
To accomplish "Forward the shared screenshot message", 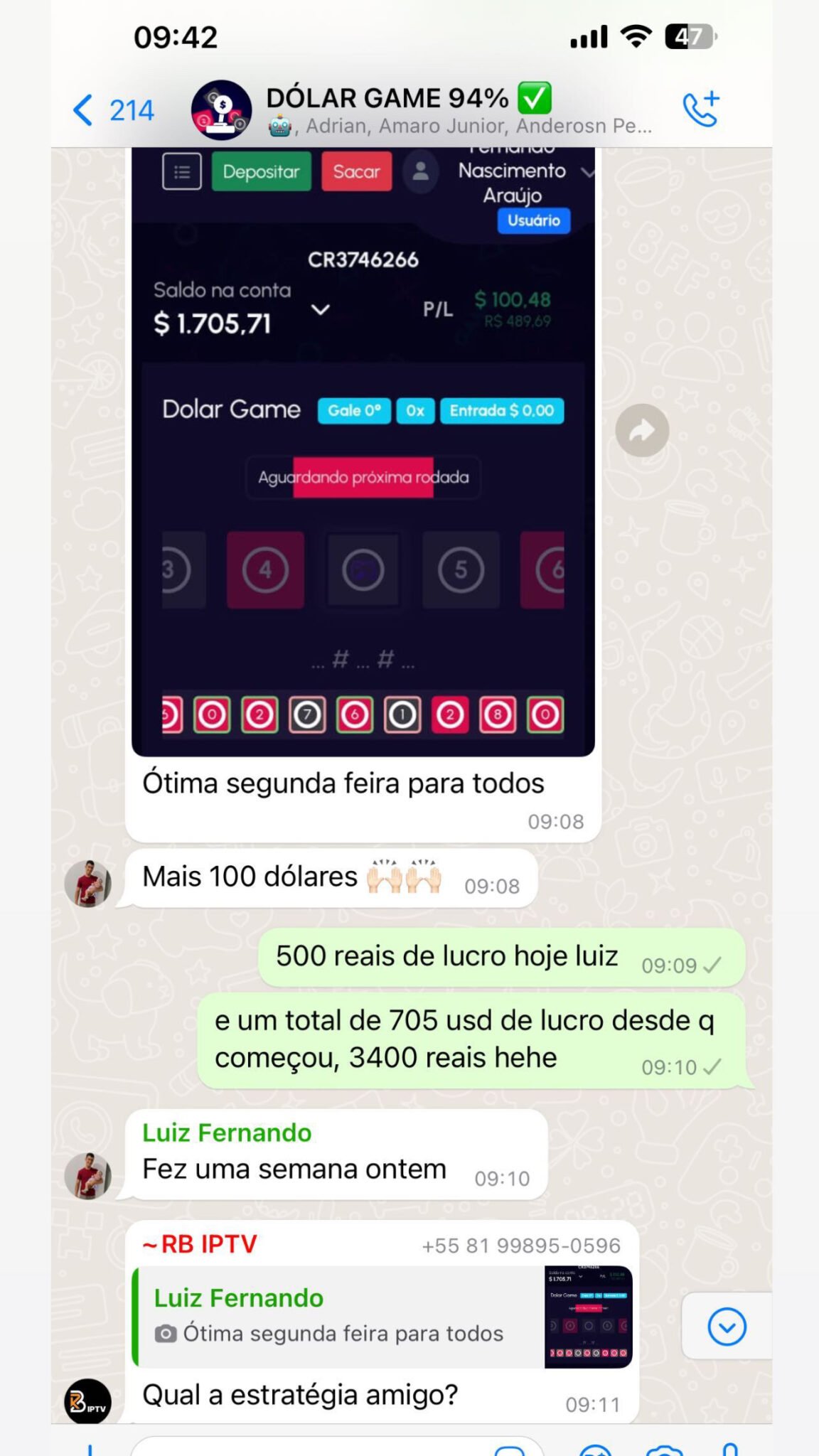I will (641, 430).
